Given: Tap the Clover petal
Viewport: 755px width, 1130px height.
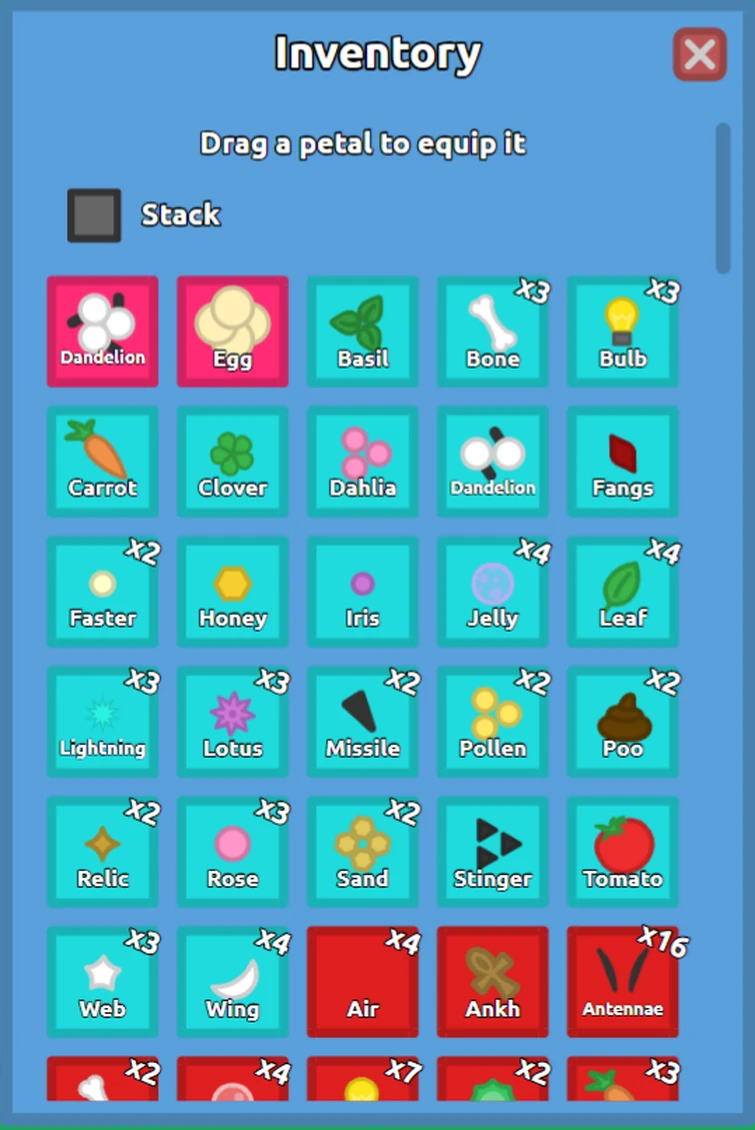Looking at the screenshot, I should [x=233, y=461].
